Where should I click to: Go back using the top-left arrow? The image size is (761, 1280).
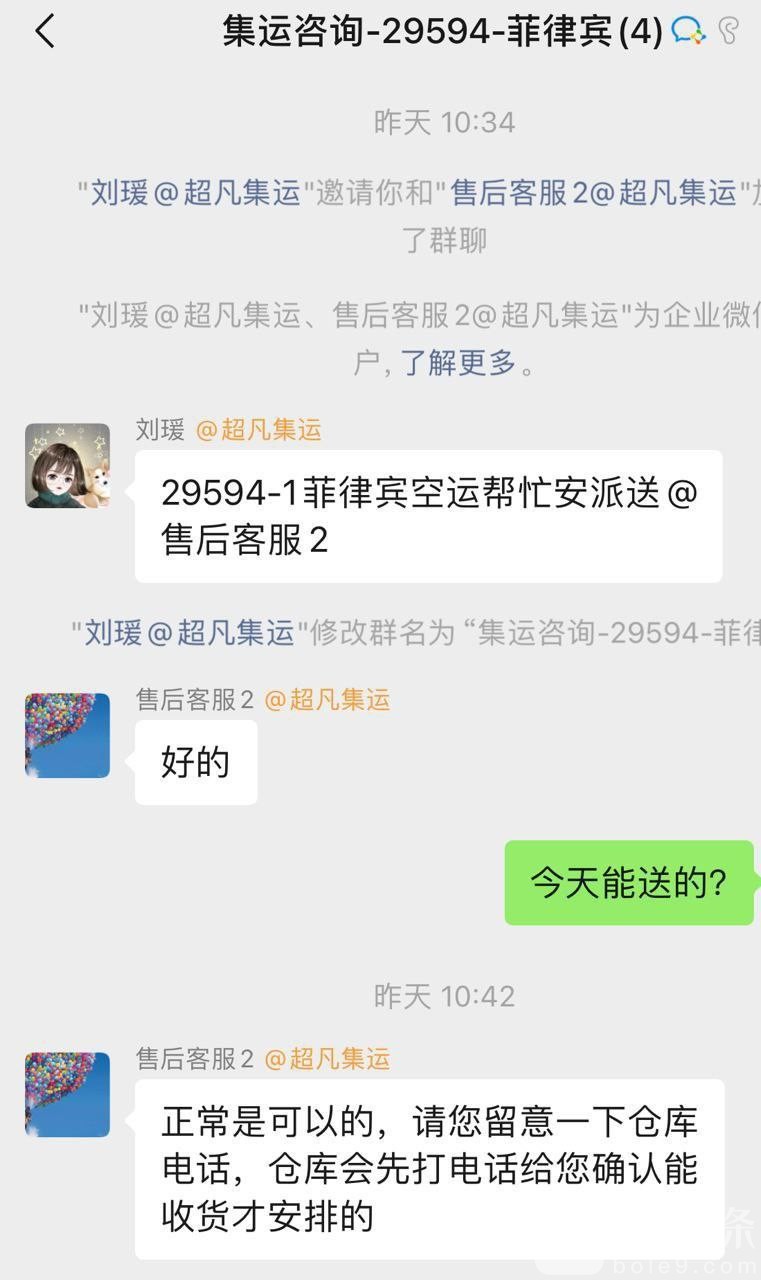[x=44, y=32]
